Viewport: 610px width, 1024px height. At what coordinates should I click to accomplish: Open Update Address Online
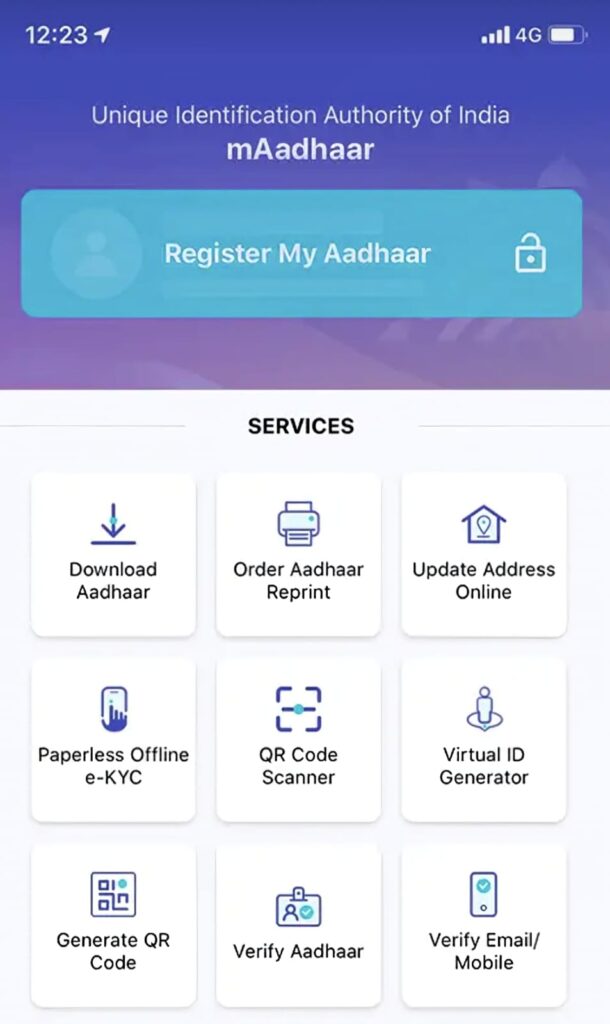(x=484, y=553)
